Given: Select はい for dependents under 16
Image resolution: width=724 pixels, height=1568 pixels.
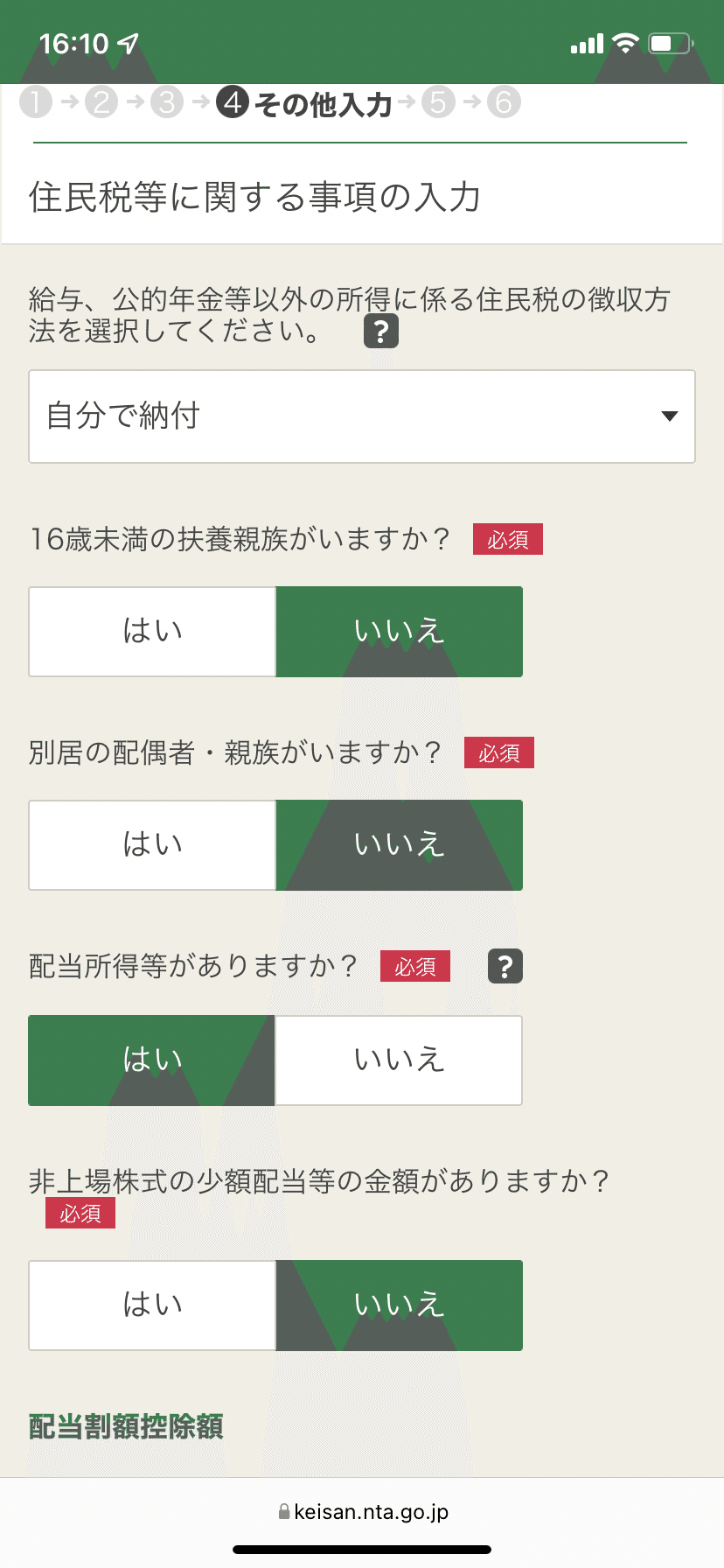Looking at the screenshot, I should coord(152,632).
